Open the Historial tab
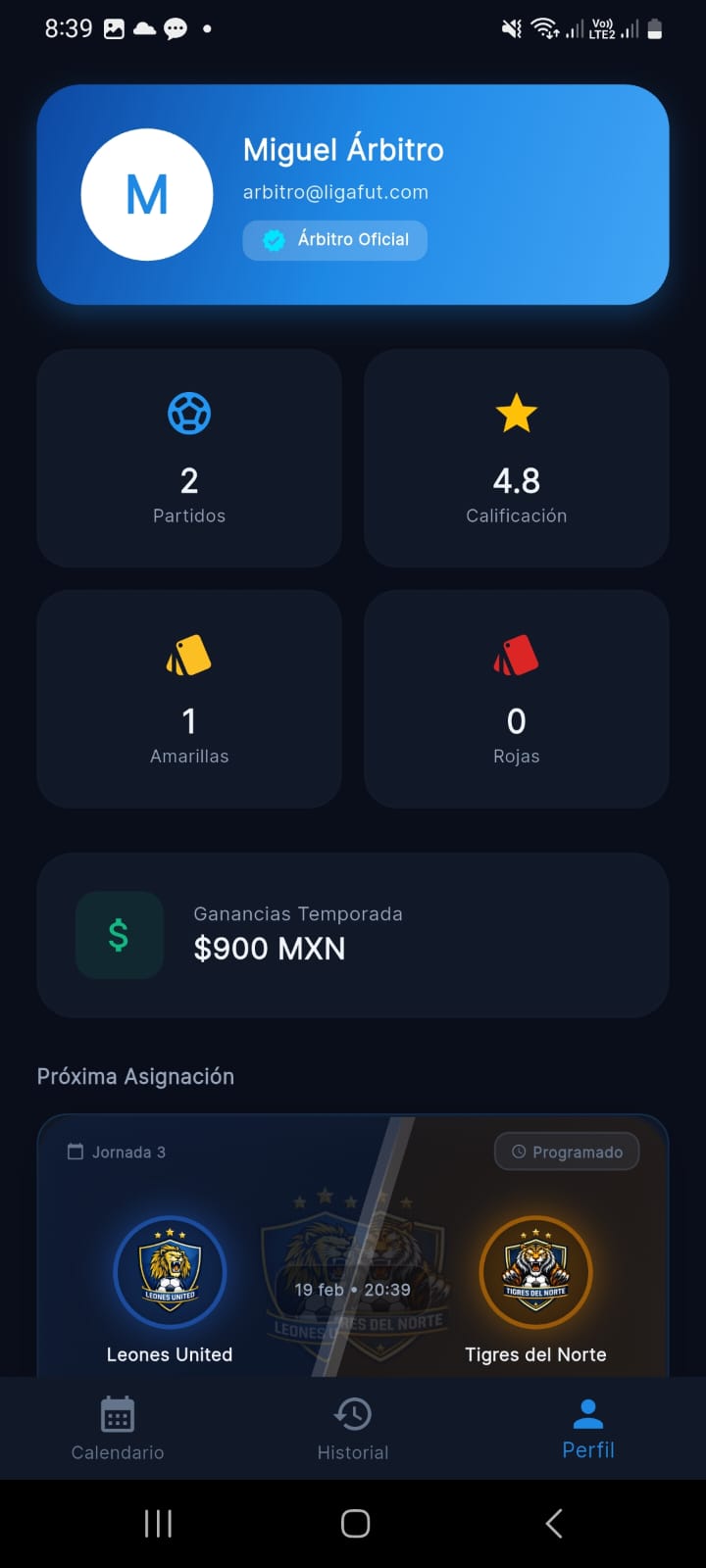This screenshot has height=1568, width=706. click(x=352, y=1428)
